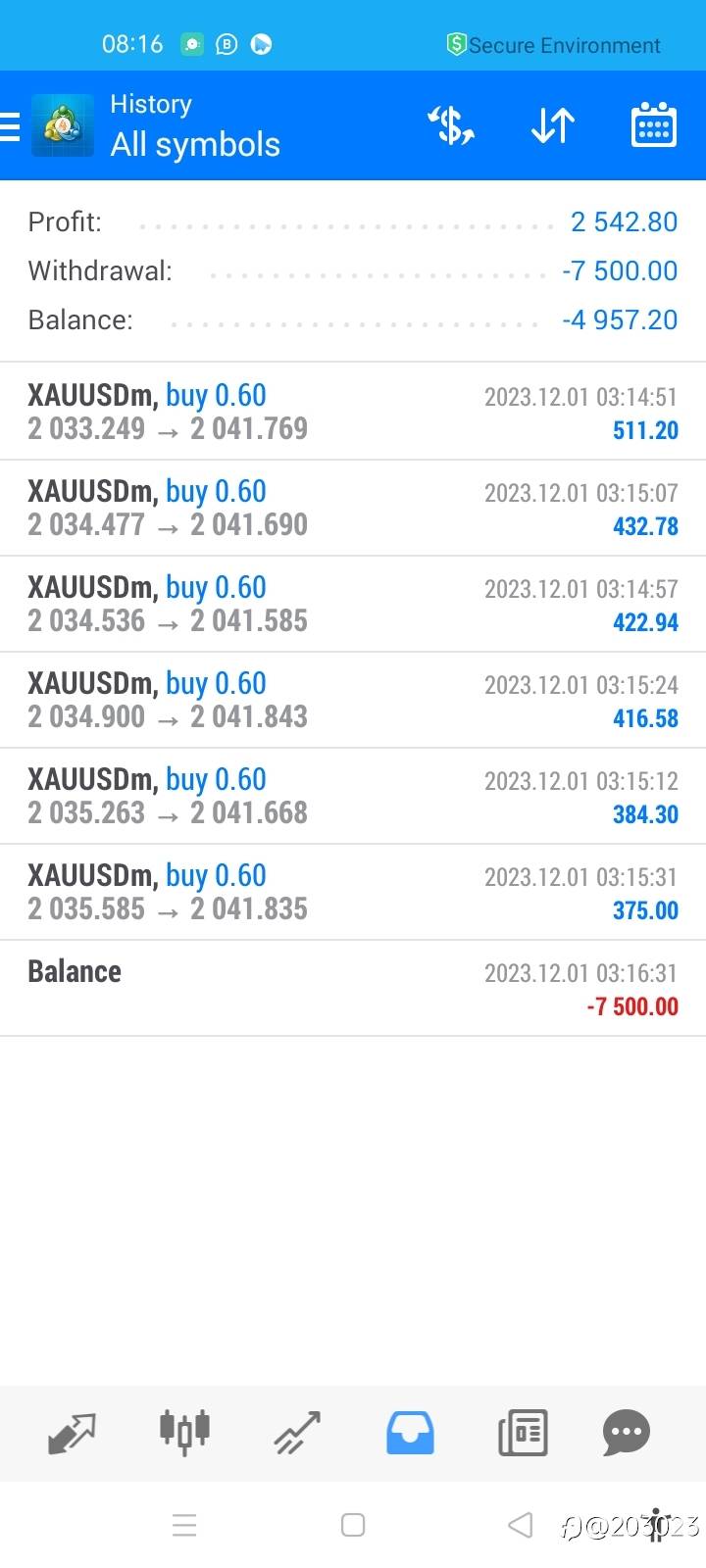This screenshot has width=706, height=1568.
Task: Open the News tab
Action: [523, 1433]
